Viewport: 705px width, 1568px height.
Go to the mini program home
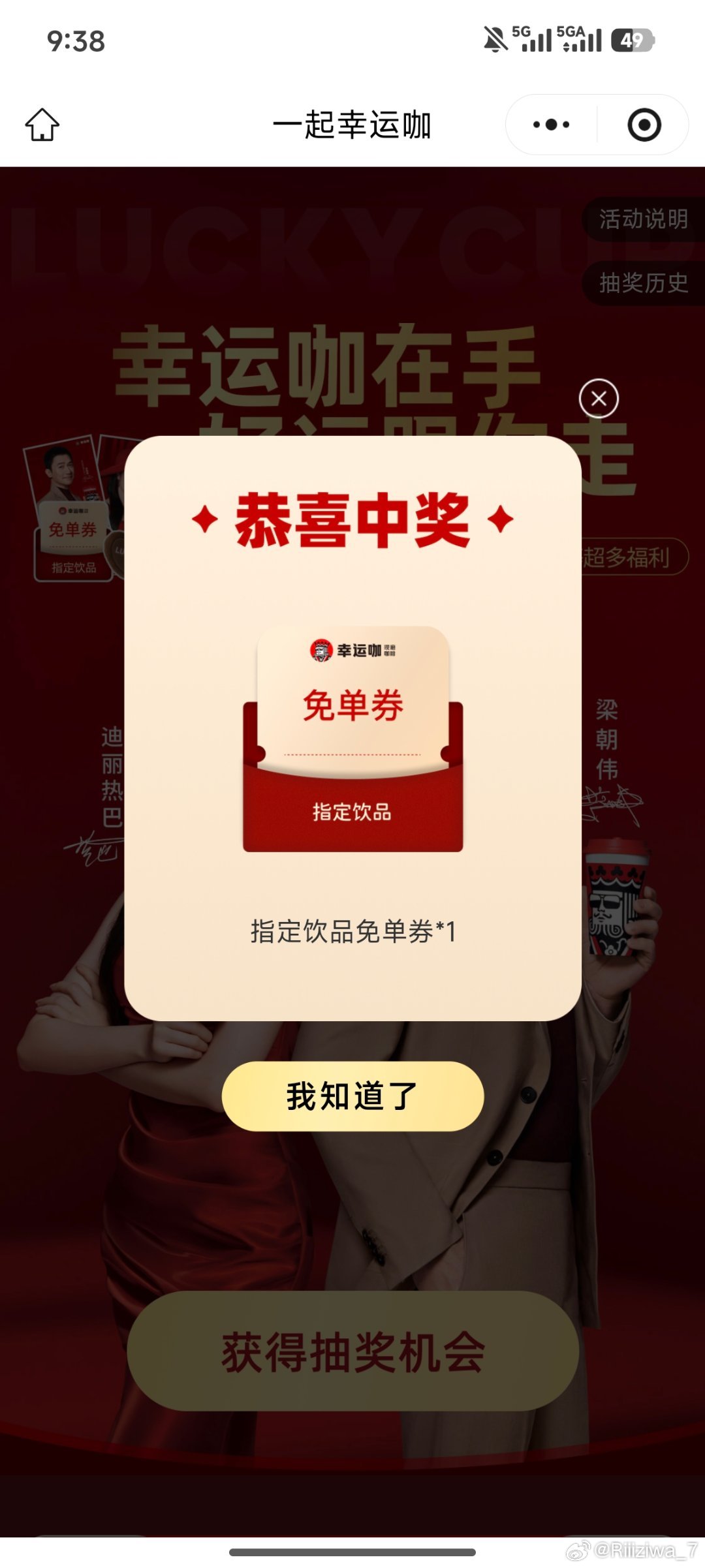pos(42,125)
